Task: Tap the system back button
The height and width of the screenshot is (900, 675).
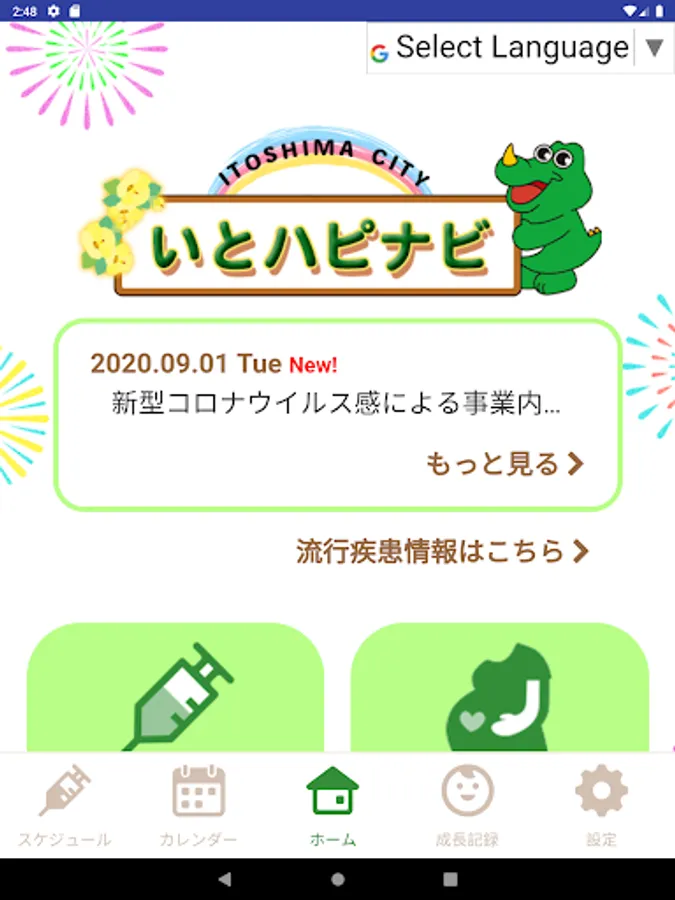Action: (x=225, y=879)
